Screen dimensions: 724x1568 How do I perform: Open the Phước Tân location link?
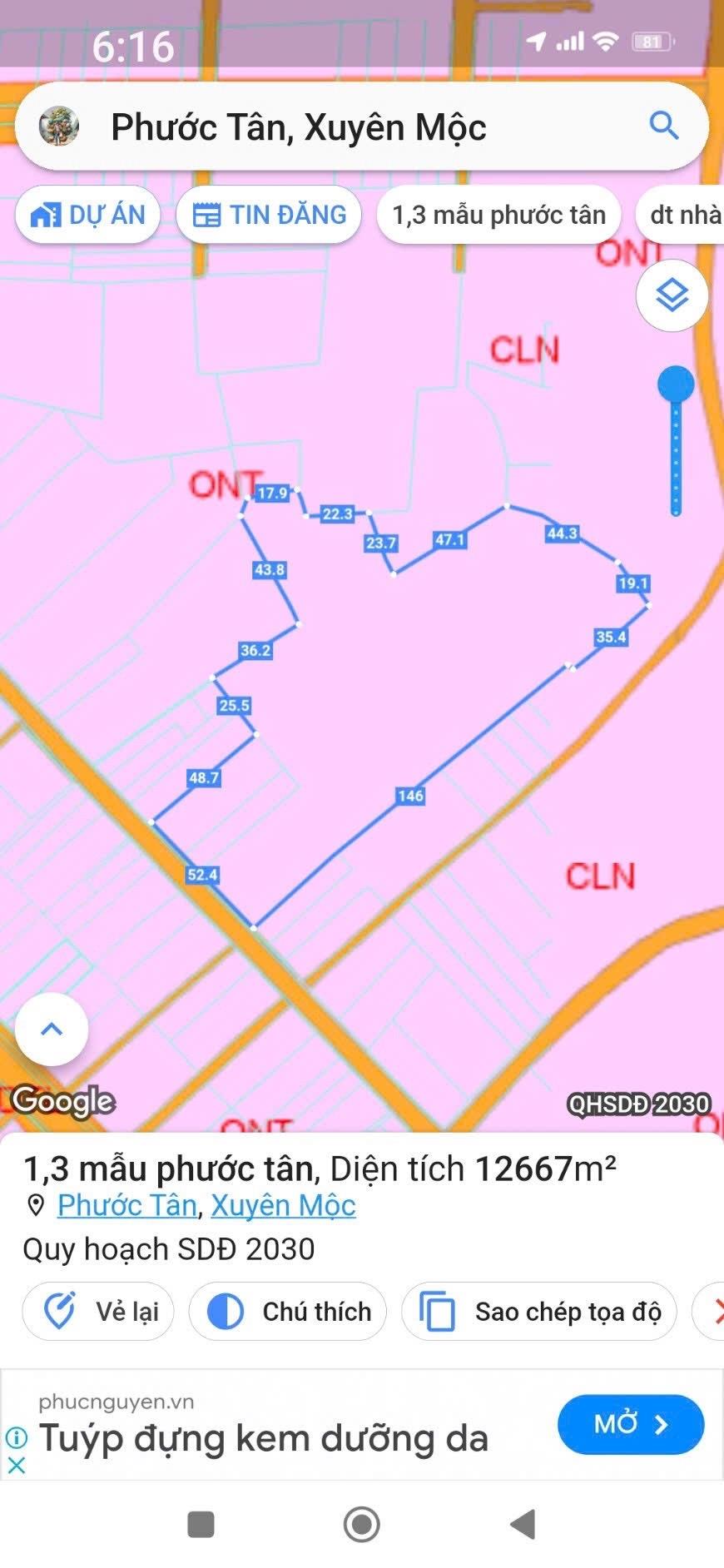tap(127, 1205)
